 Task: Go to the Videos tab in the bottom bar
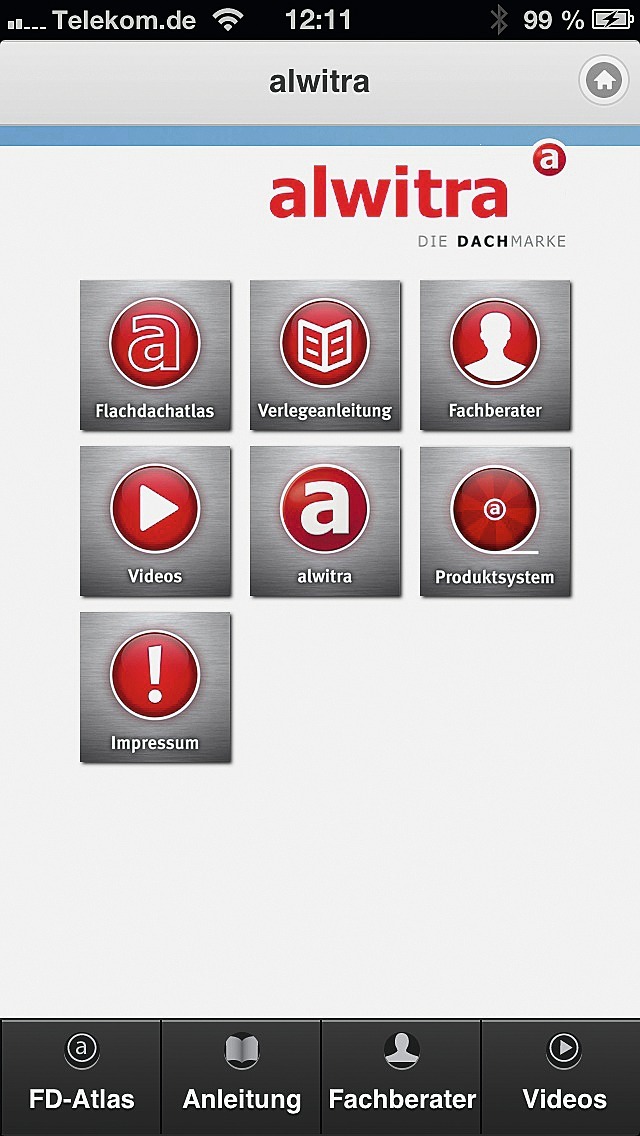[x=561, y=1077]
